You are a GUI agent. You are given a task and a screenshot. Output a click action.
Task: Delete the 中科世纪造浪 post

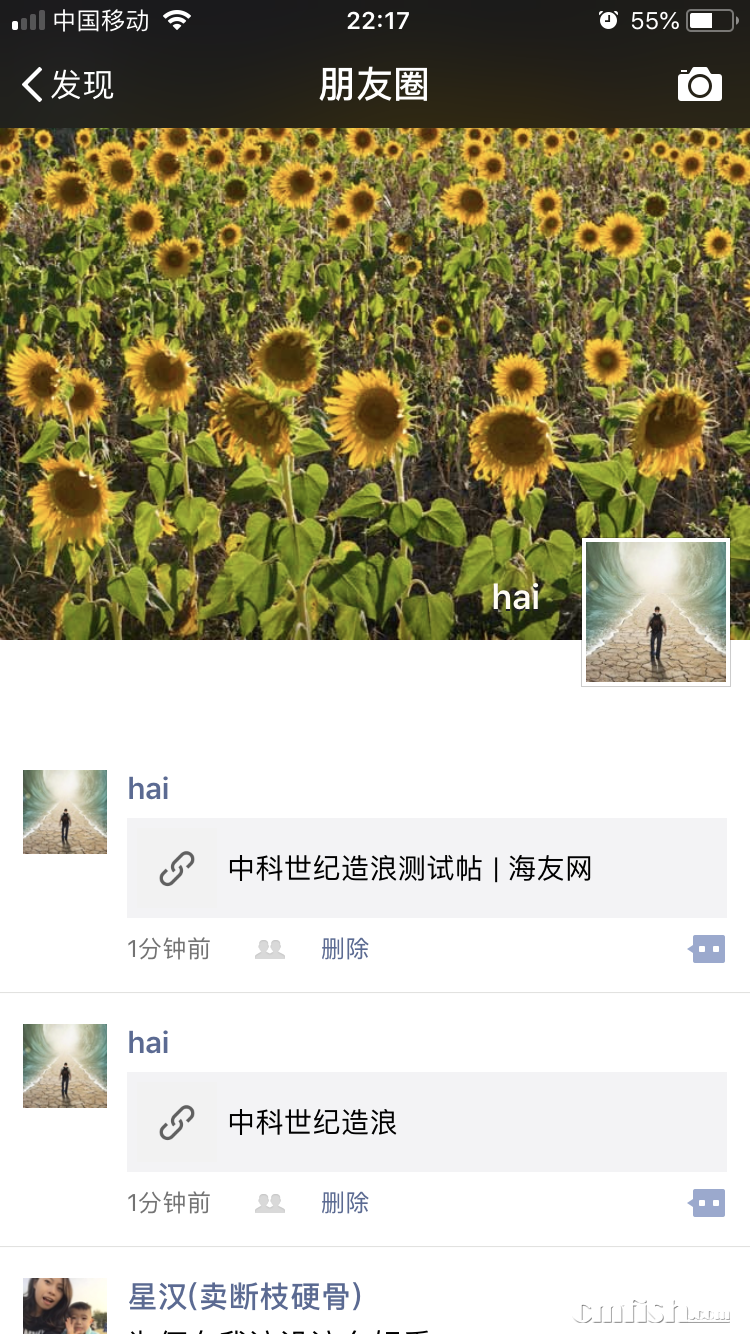[345, 1203]
